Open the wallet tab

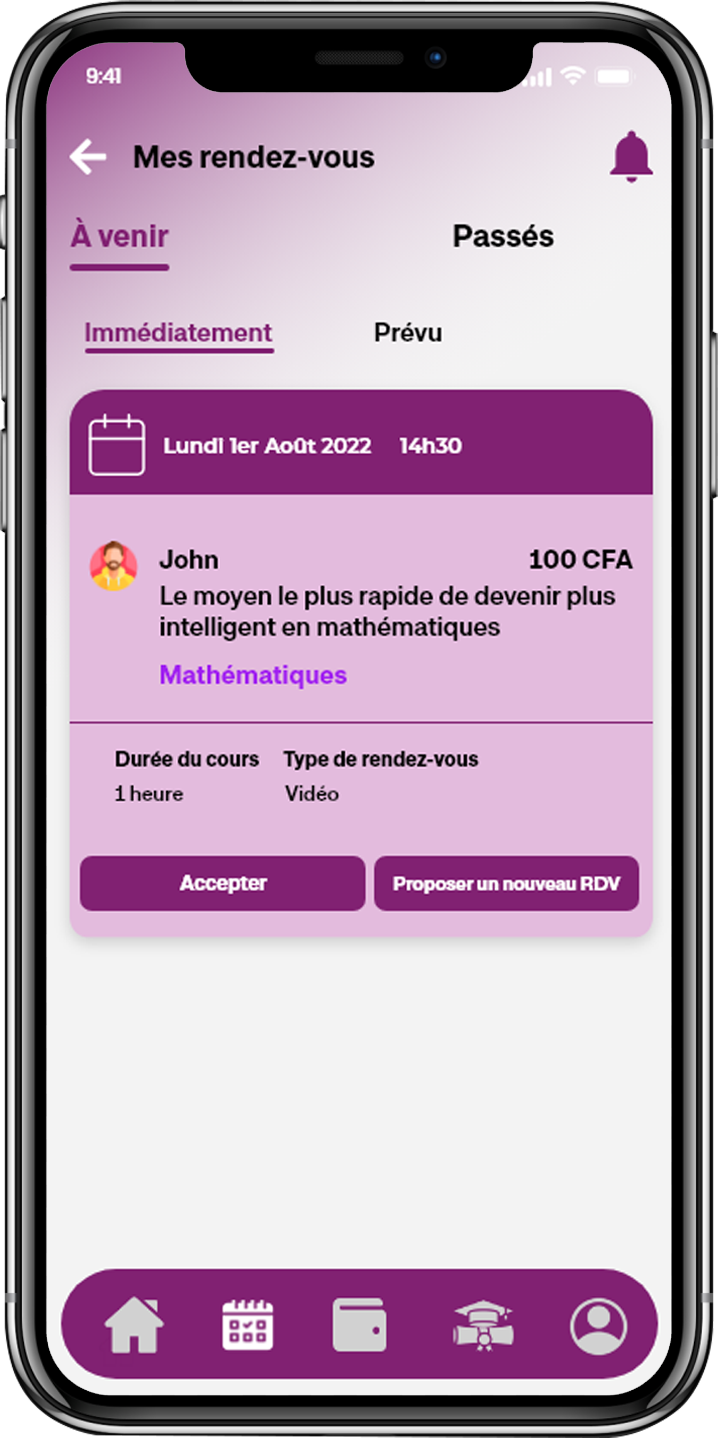(x=359, y=1326)
